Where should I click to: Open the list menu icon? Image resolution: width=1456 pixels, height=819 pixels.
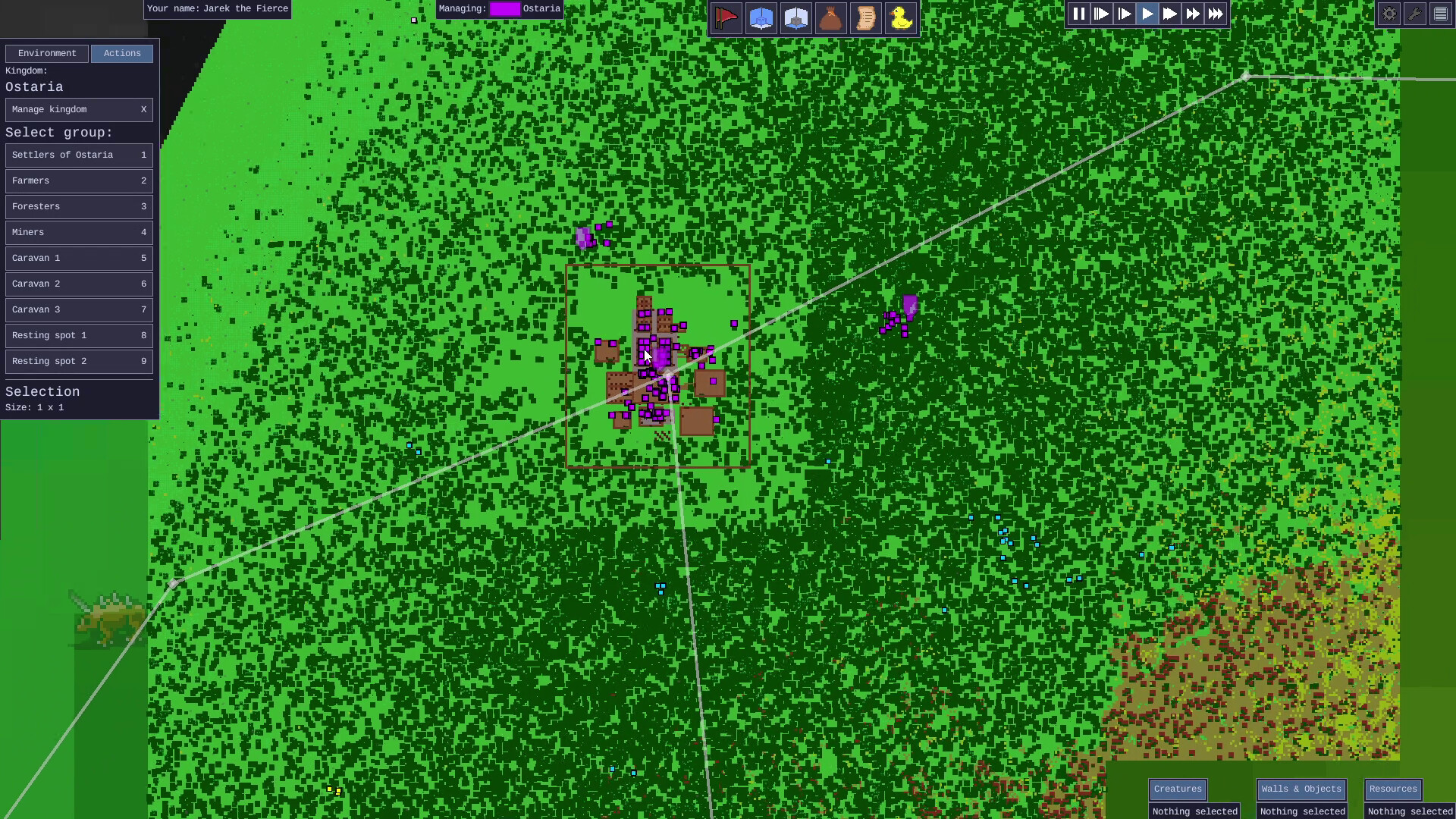1440,14
